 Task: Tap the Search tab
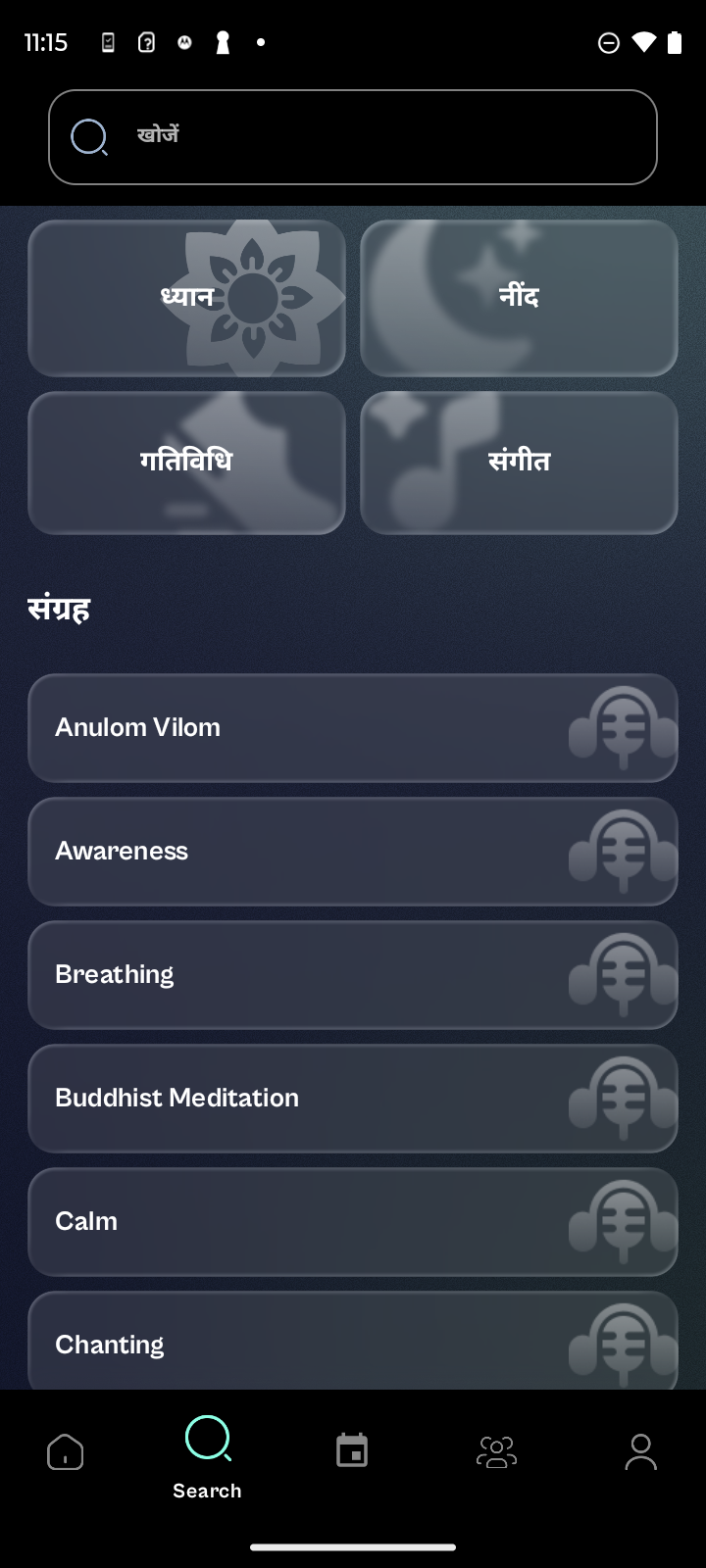tap(207, 1457)
